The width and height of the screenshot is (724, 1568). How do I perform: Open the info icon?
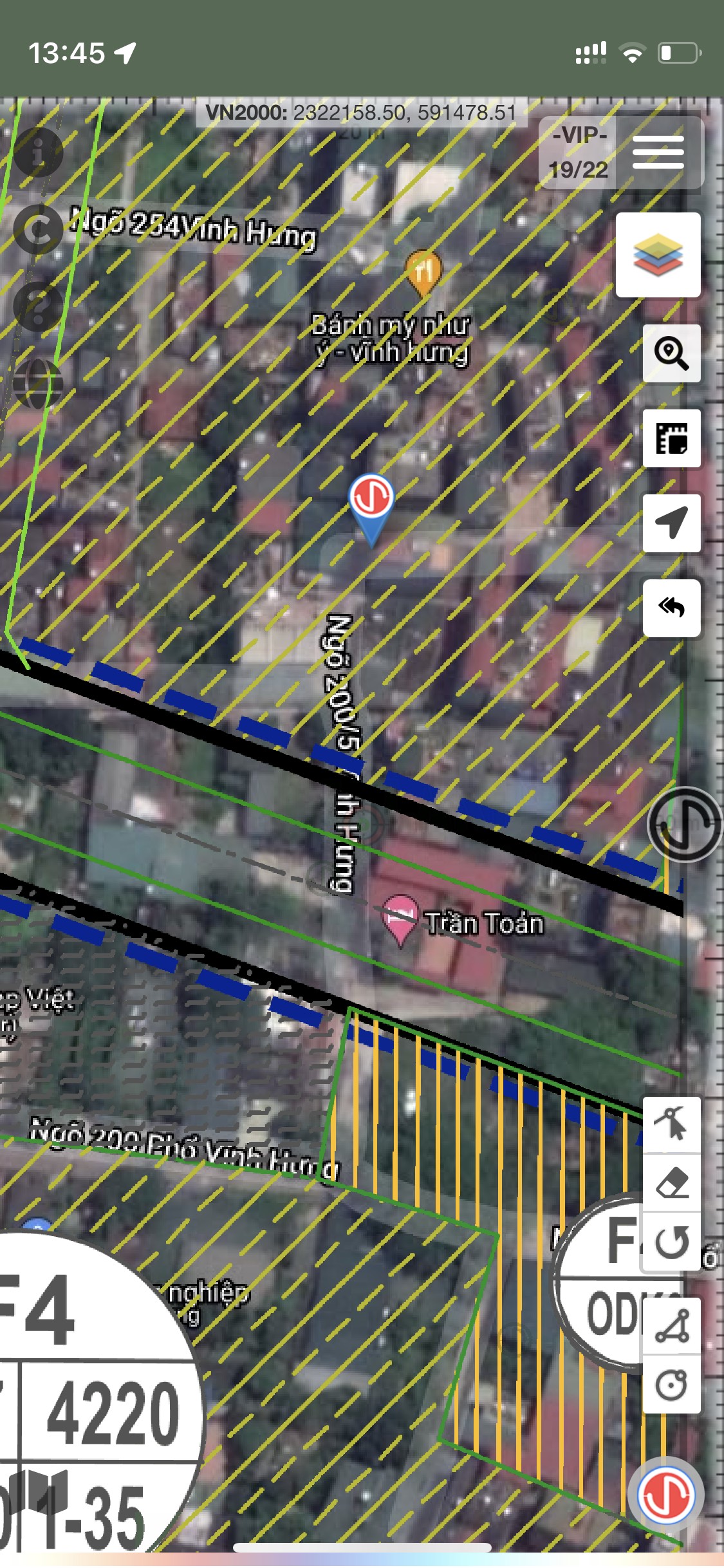click(39, 153)
